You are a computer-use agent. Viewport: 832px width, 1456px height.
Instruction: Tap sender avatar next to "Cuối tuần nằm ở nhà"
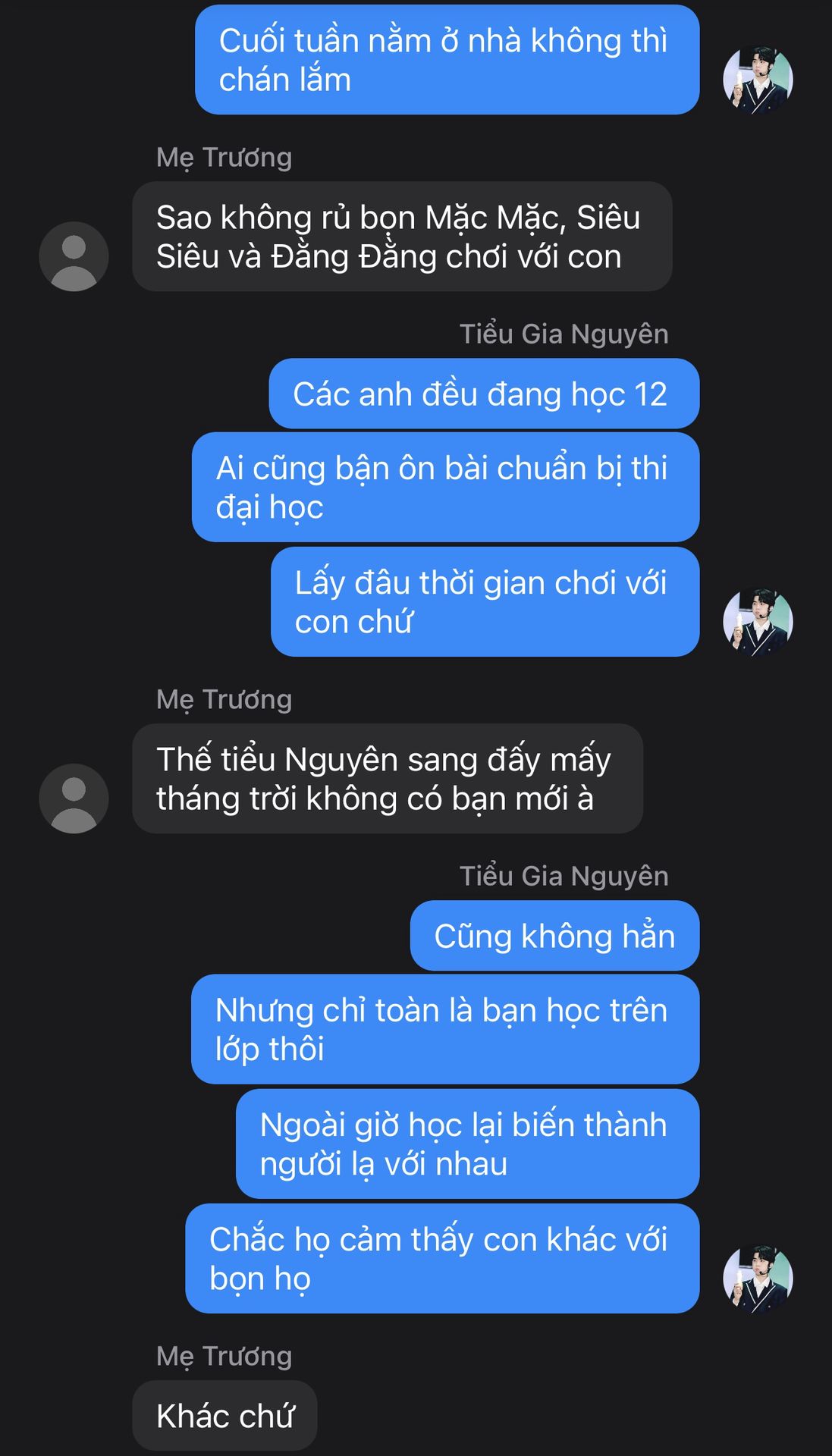758,80
